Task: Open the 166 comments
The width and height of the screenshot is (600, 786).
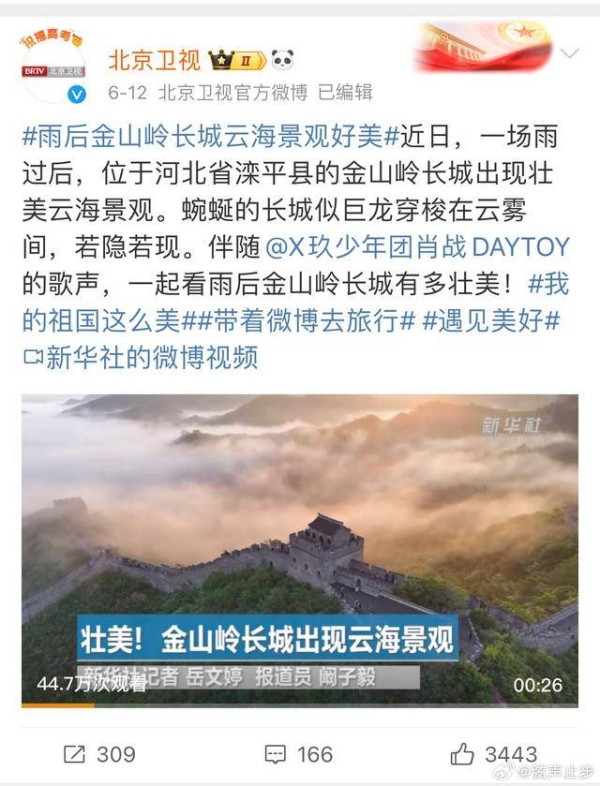Action: coord(298,753)
